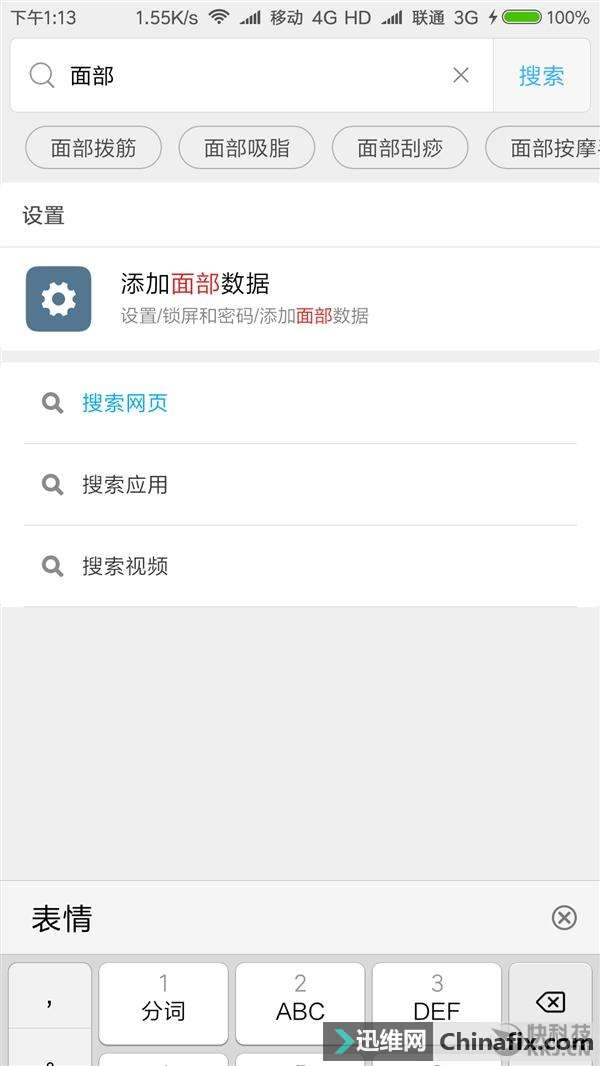This screenshot has width=600, height=1066.
Task: Open 搜索应用 to search apps
Action: pos(300,485)
